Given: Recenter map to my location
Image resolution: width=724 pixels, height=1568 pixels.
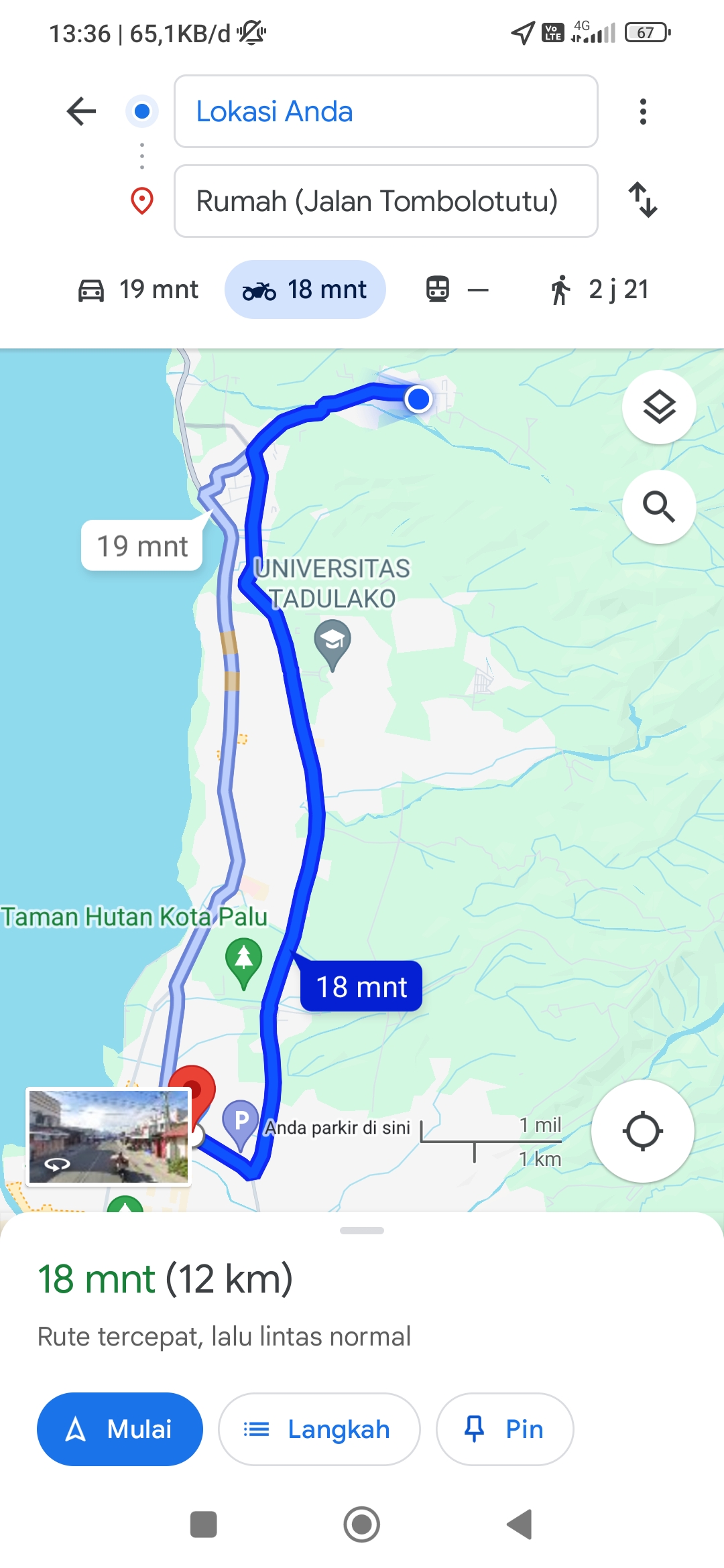Looking at the screenshot, I should (x=643, y=1131).
